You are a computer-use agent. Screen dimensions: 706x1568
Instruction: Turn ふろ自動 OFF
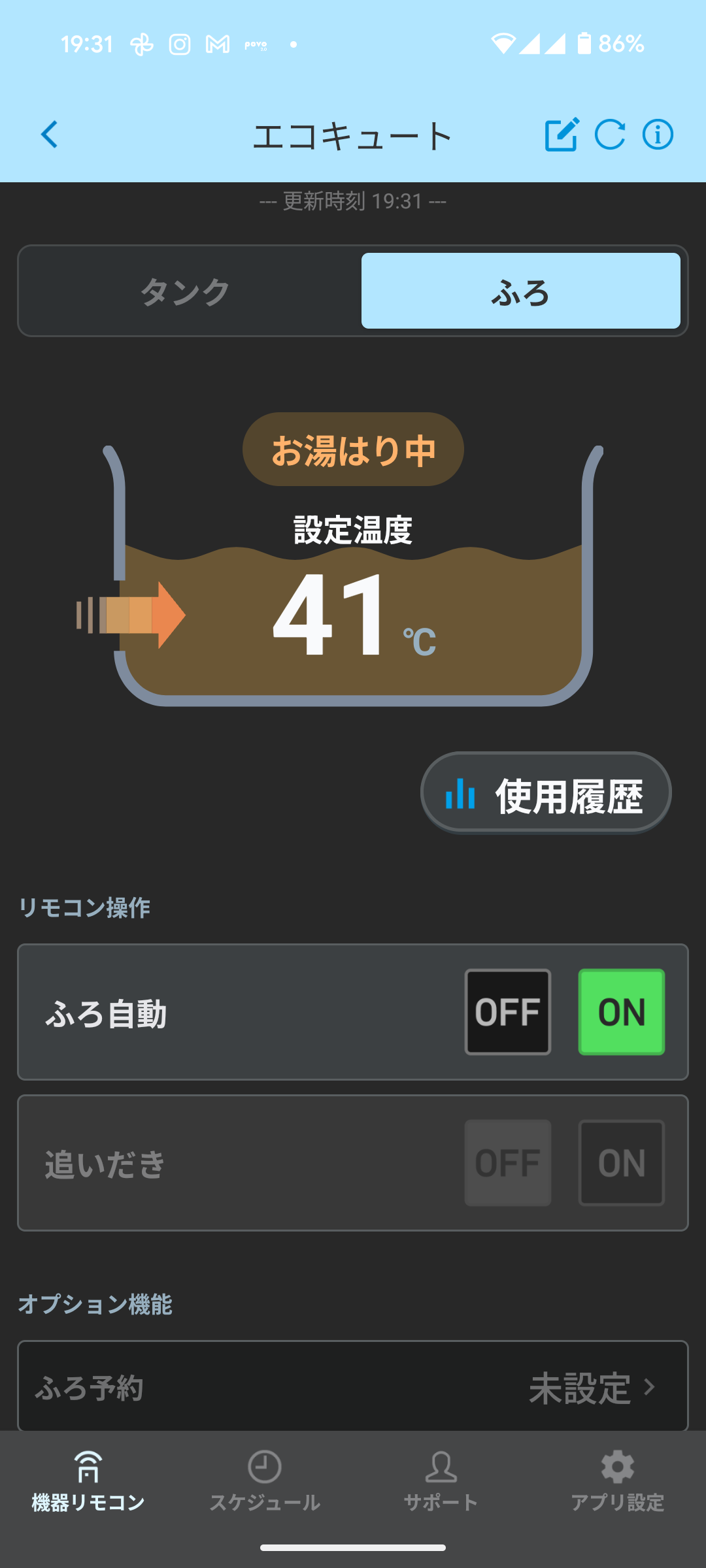pos(508,1012)
